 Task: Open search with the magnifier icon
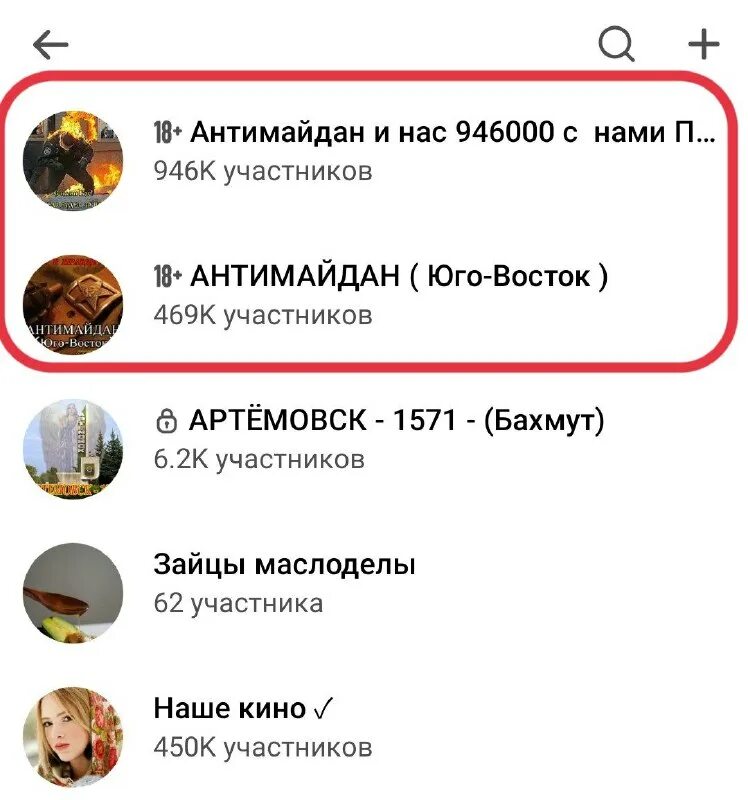(614, 43)
